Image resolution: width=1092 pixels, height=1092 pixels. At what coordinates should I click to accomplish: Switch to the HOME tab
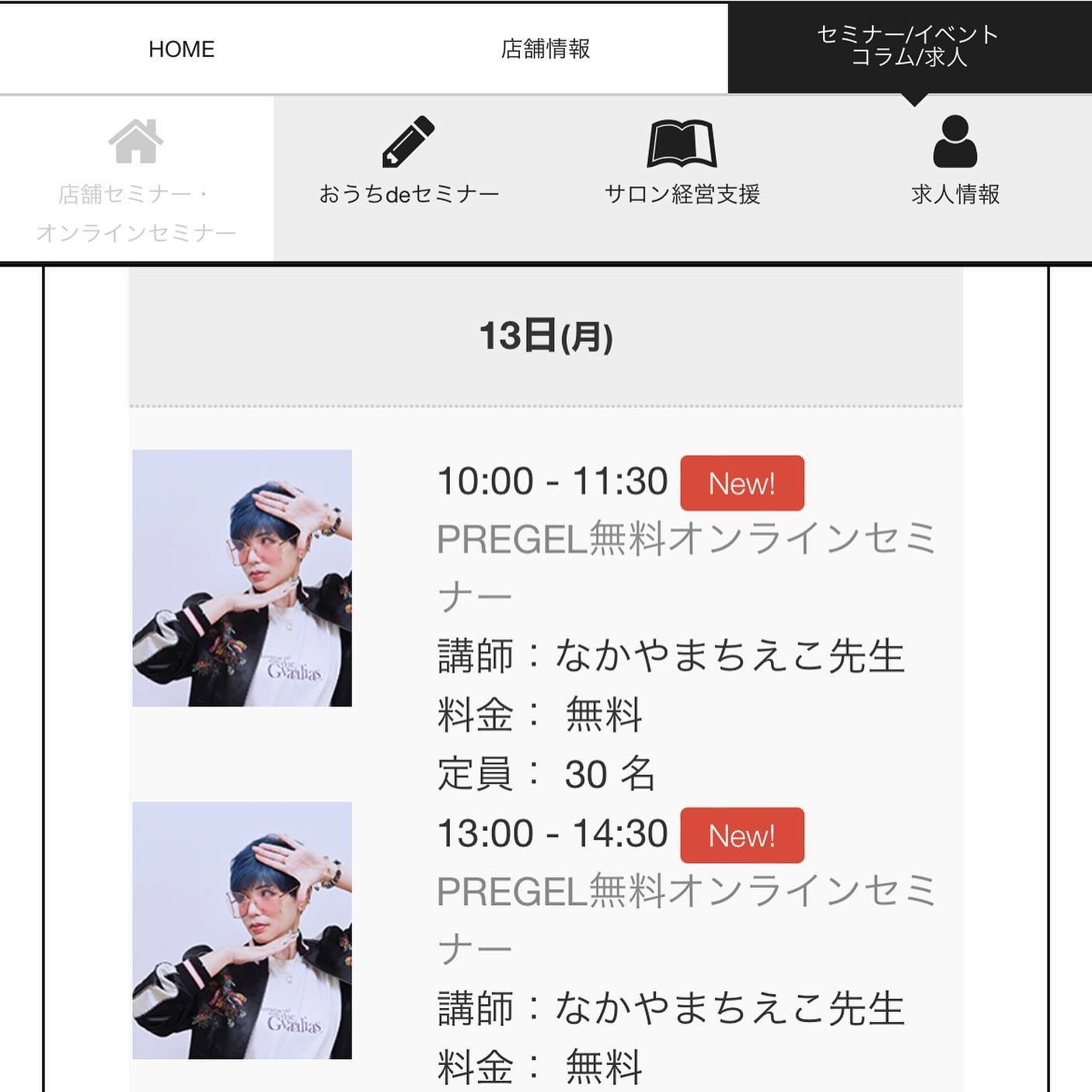(x=181, y=49)
